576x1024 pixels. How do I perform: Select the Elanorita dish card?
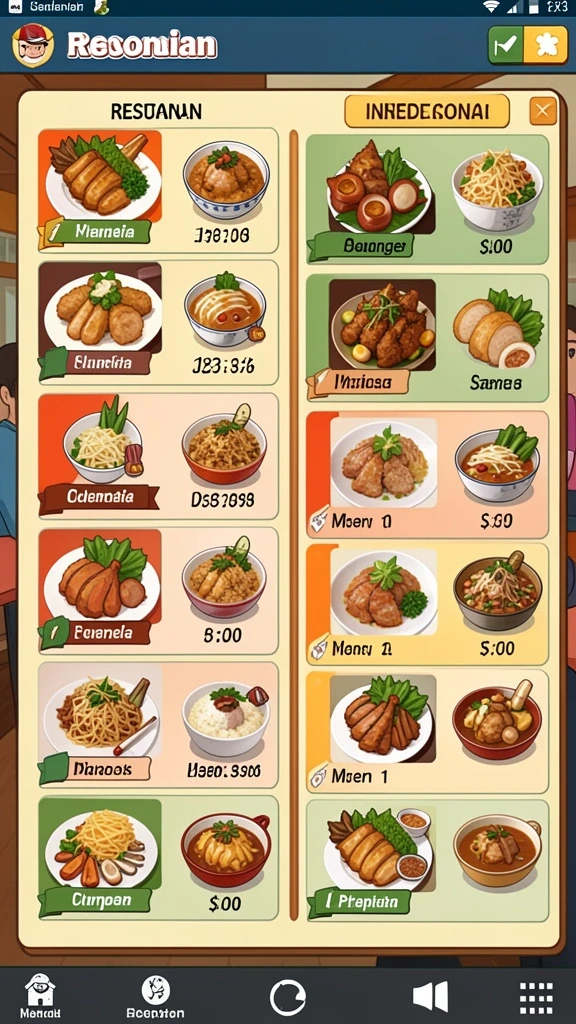pyautogui.click(x=158, y=323)
